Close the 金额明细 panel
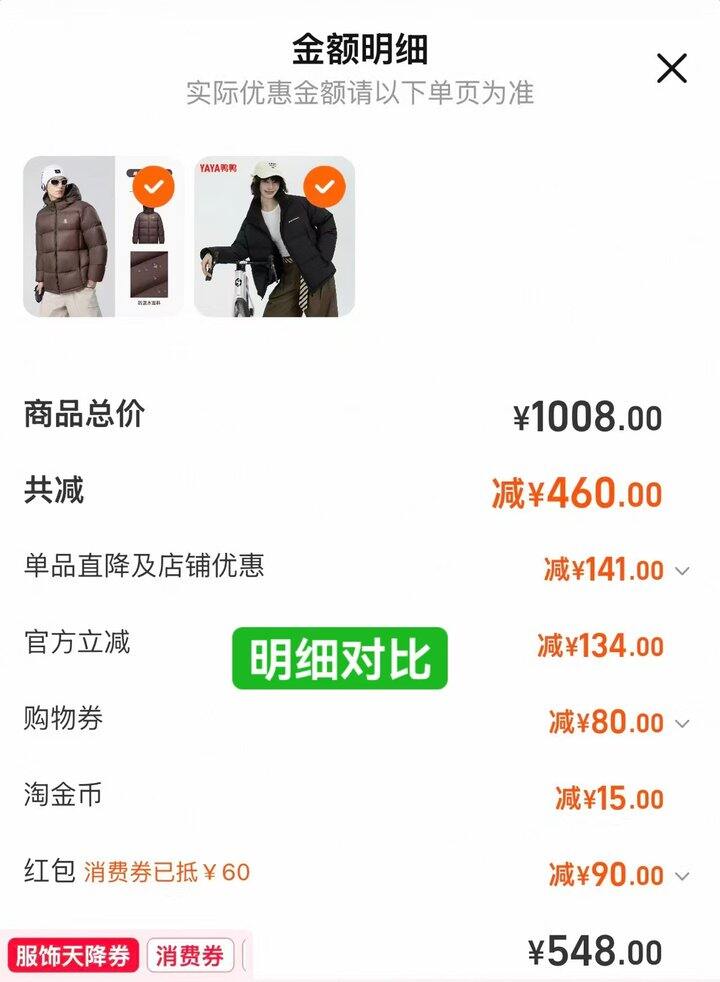 pos(672,69)
